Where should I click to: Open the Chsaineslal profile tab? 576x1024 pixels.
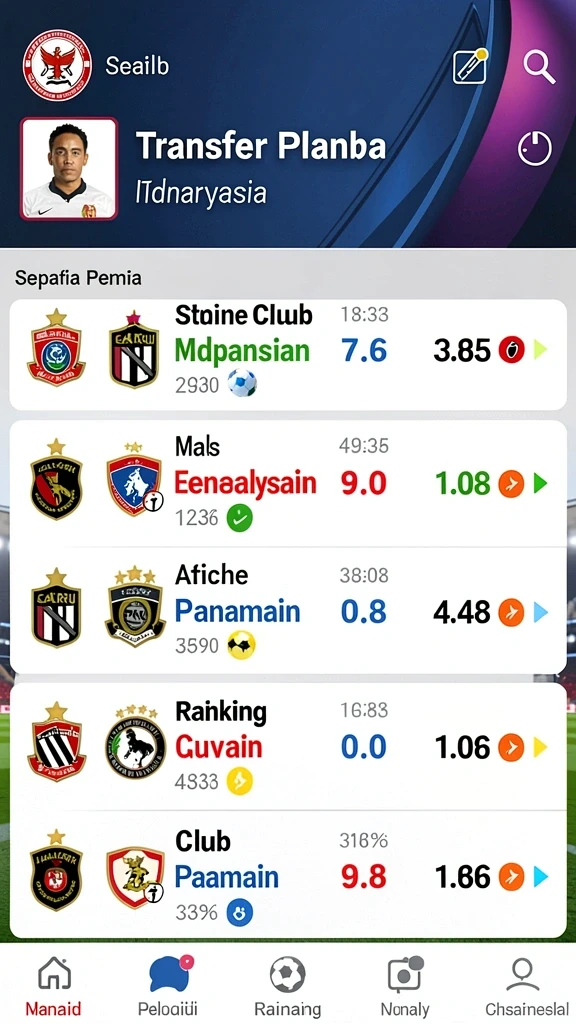pyautogui.click(x=522, y=985)
